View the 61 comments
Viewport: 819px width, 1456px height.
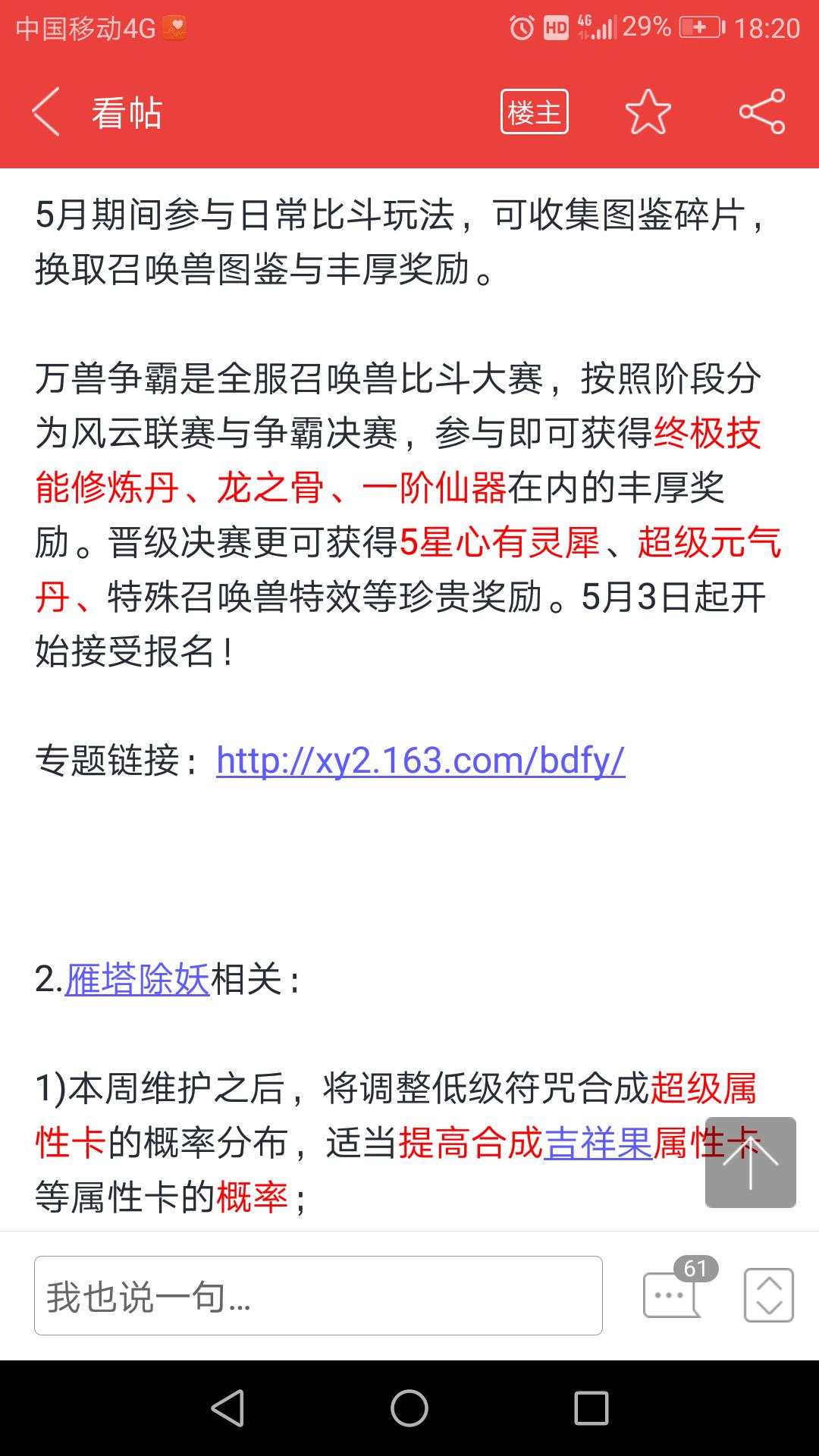679,1289
